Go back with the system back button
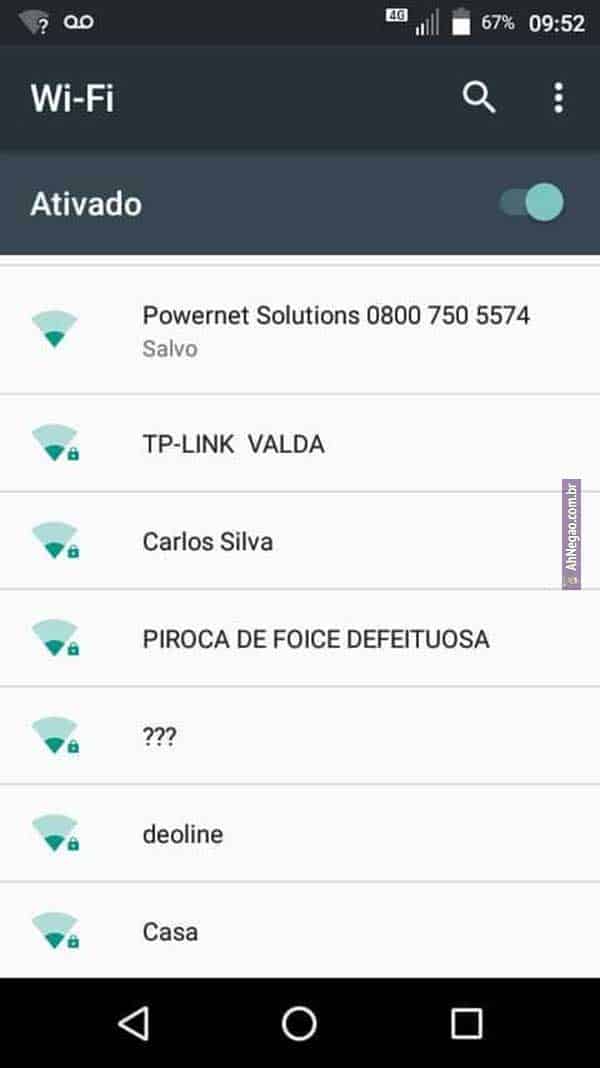The image size is (600, 1068). click(133, 1023)
